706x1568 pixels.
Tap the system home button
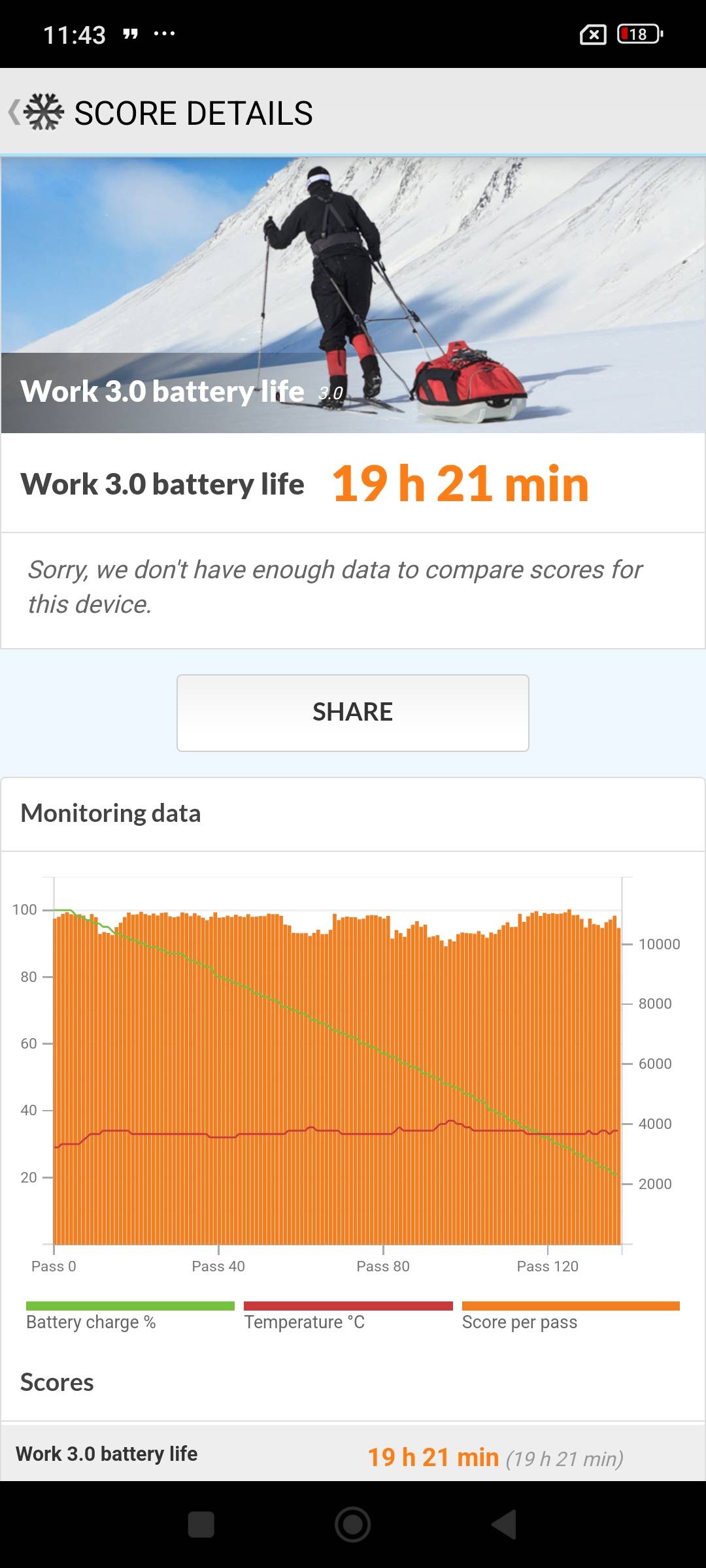352,1524
